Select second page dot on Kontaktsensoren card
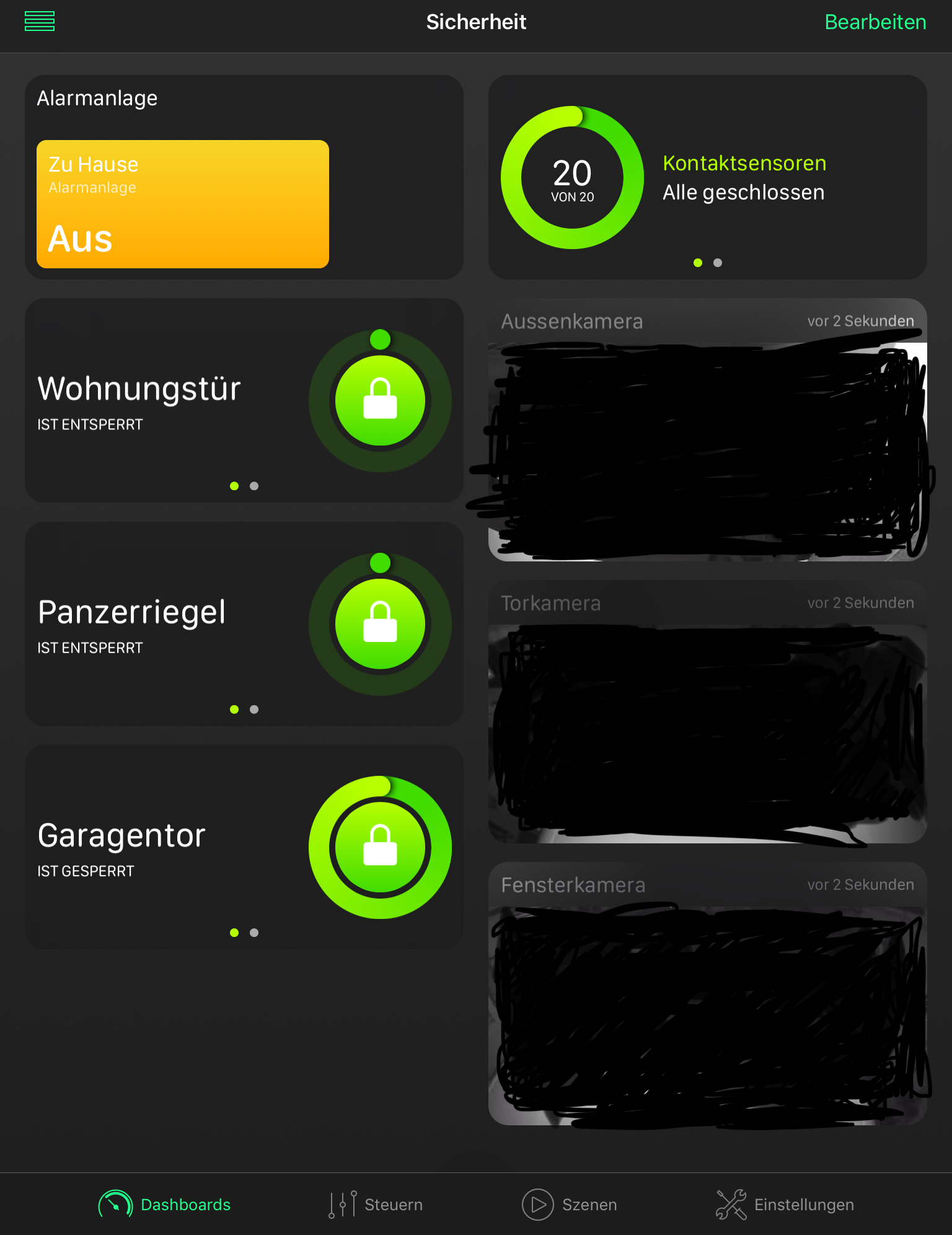Viewport: 952px width, 1235px height. [718, 263]
